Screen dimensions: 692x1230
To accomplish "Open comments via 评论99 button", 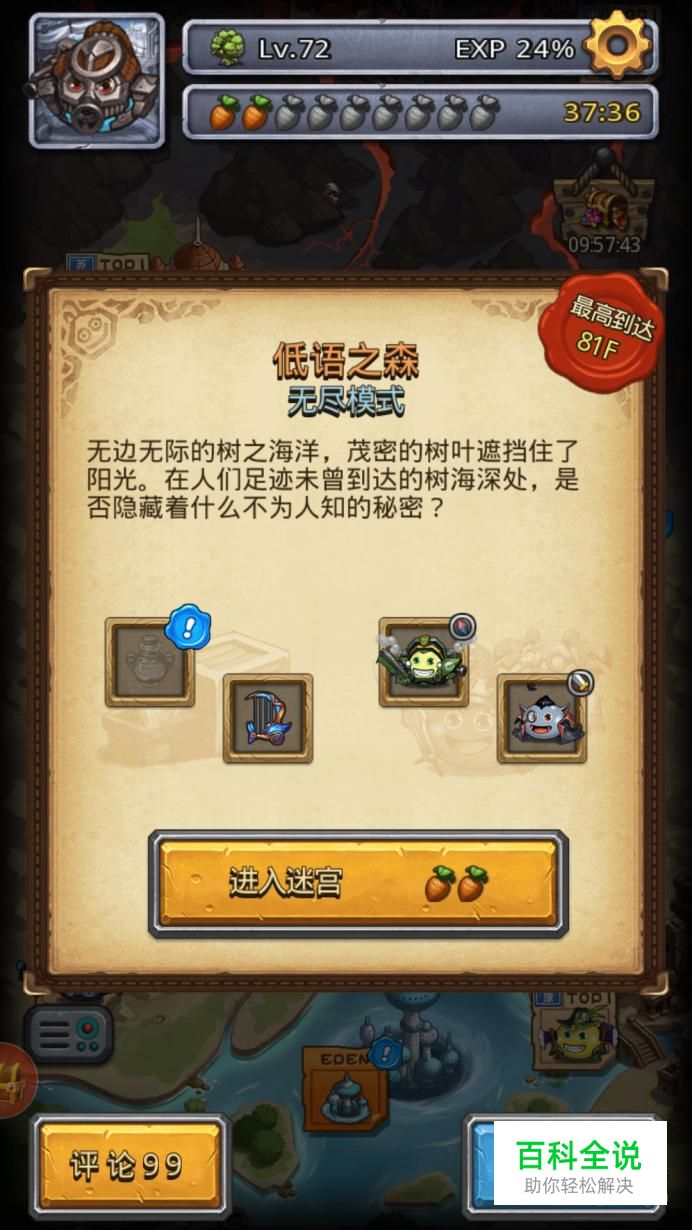I will click(x=128, y=1165).
